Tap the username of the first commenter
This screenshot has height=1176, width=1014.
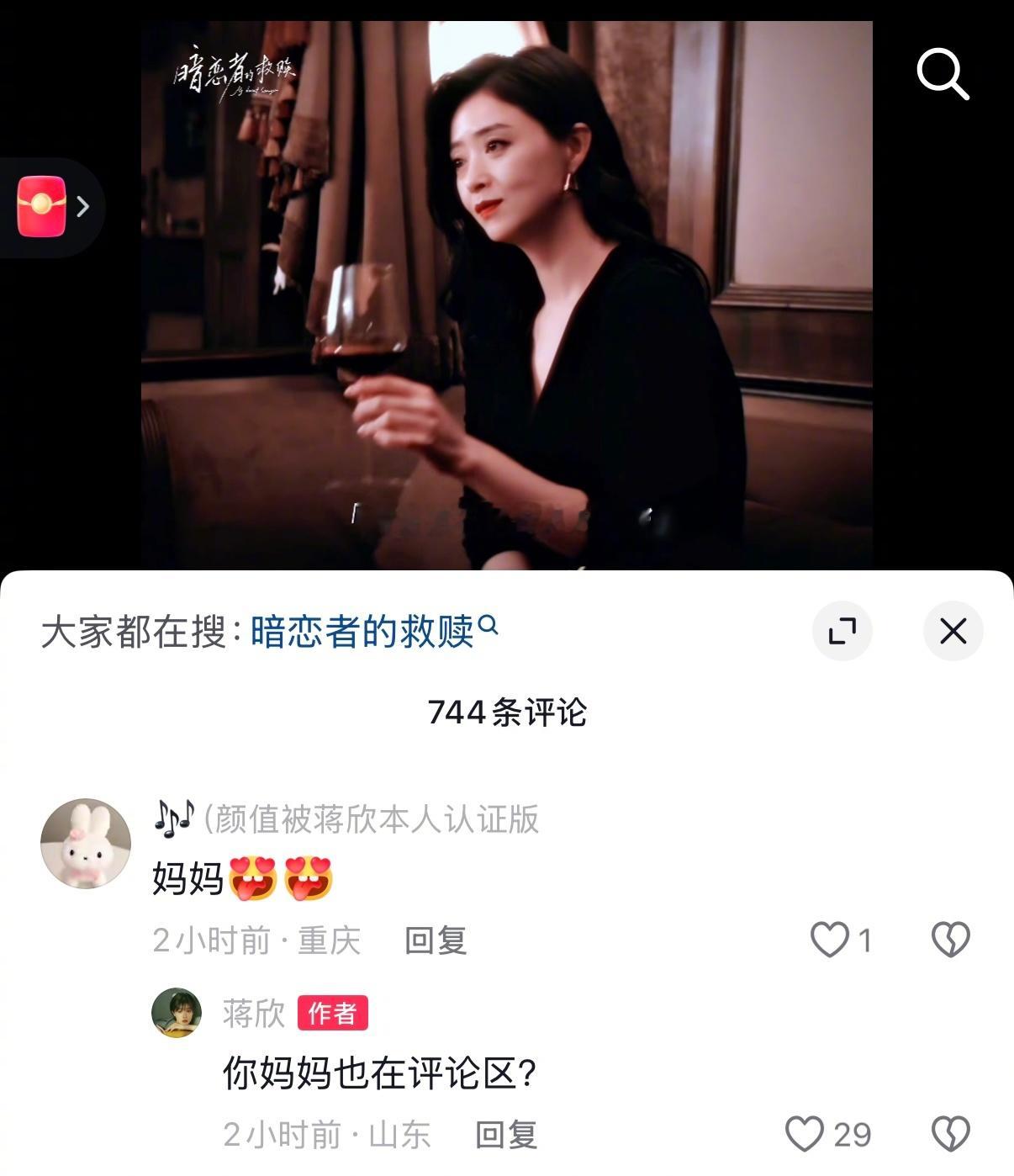pos(345,820)
